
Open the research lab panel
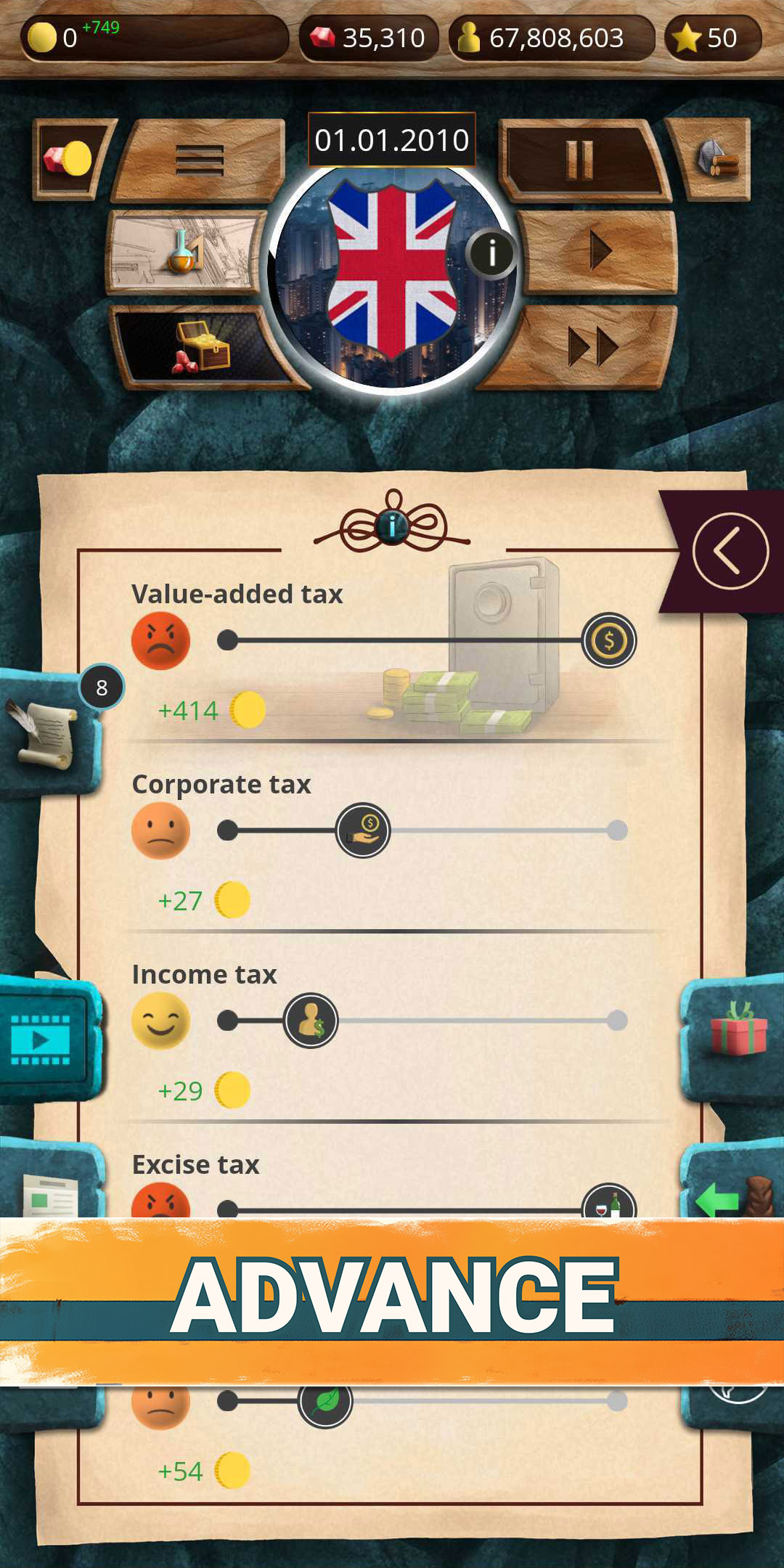[185, 253]
